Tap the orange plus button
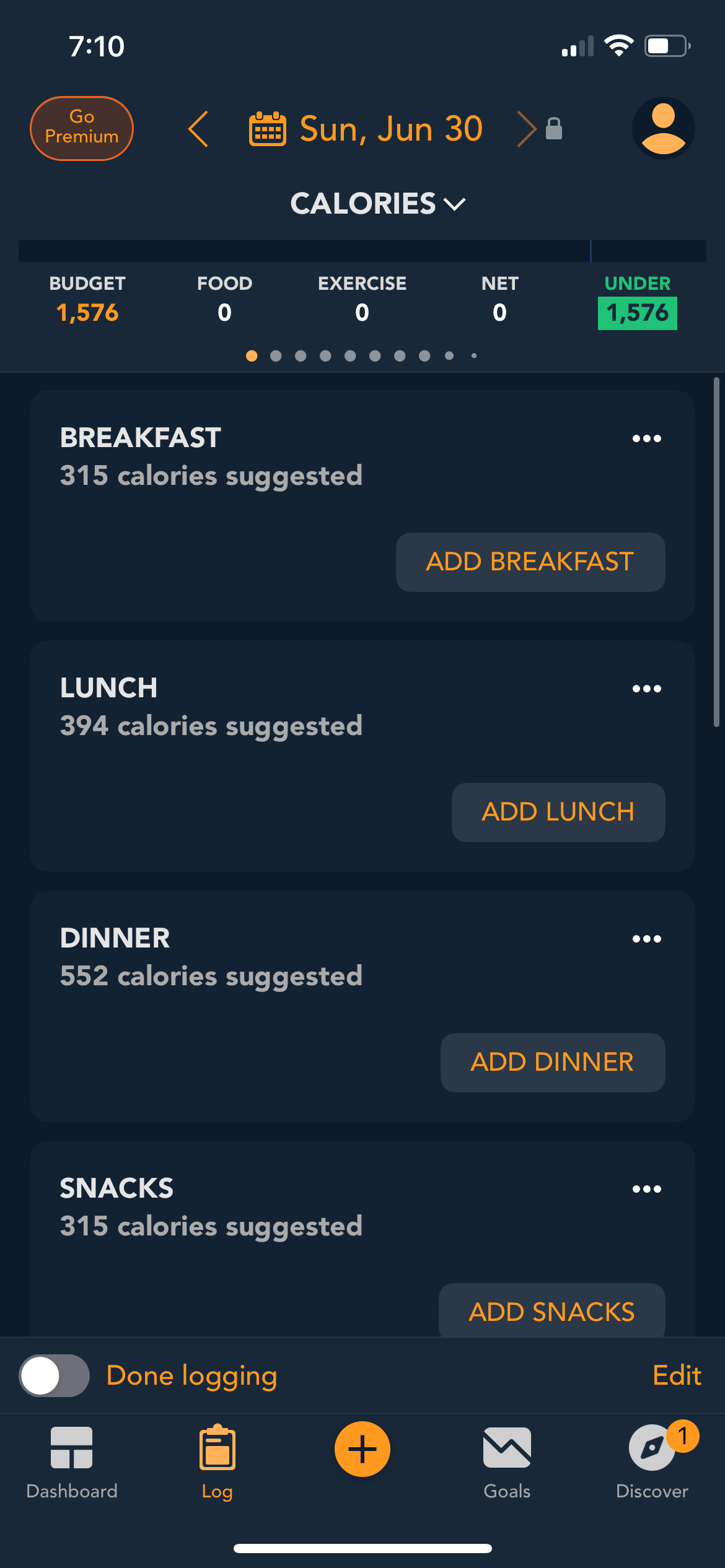The image size is (725, 1568). [x=362, y=1449]
